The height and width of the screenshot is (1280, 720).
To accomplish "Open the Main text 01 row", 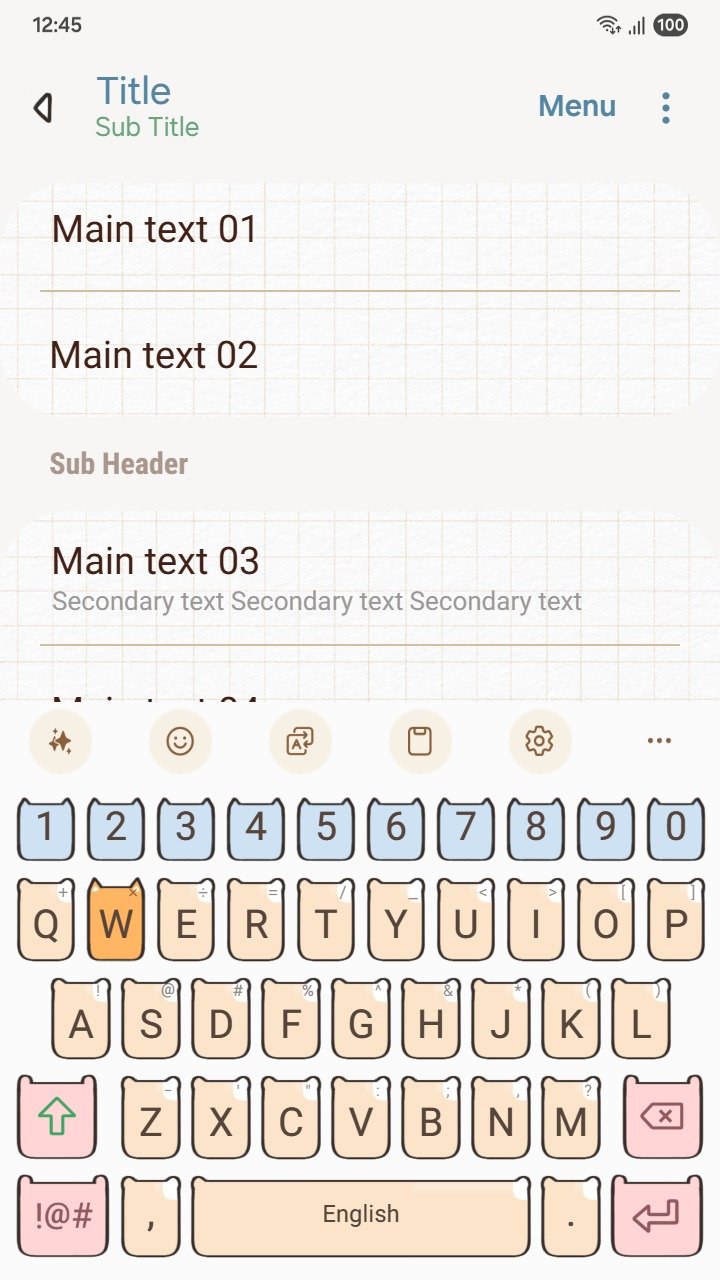I will point(360,230).
